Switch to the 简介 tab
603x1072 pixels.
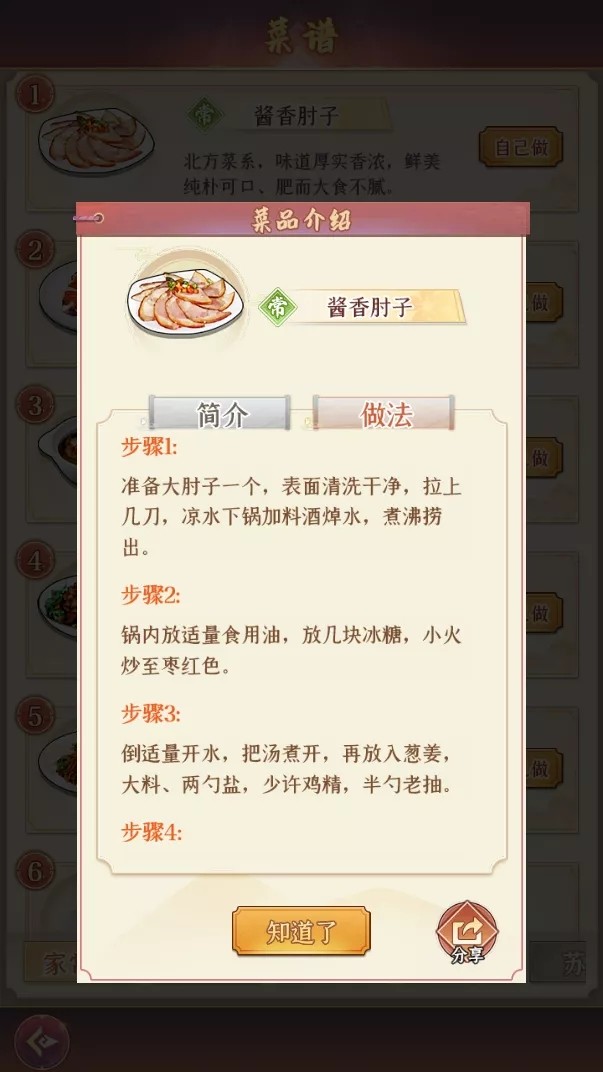[x=220, y=414]
